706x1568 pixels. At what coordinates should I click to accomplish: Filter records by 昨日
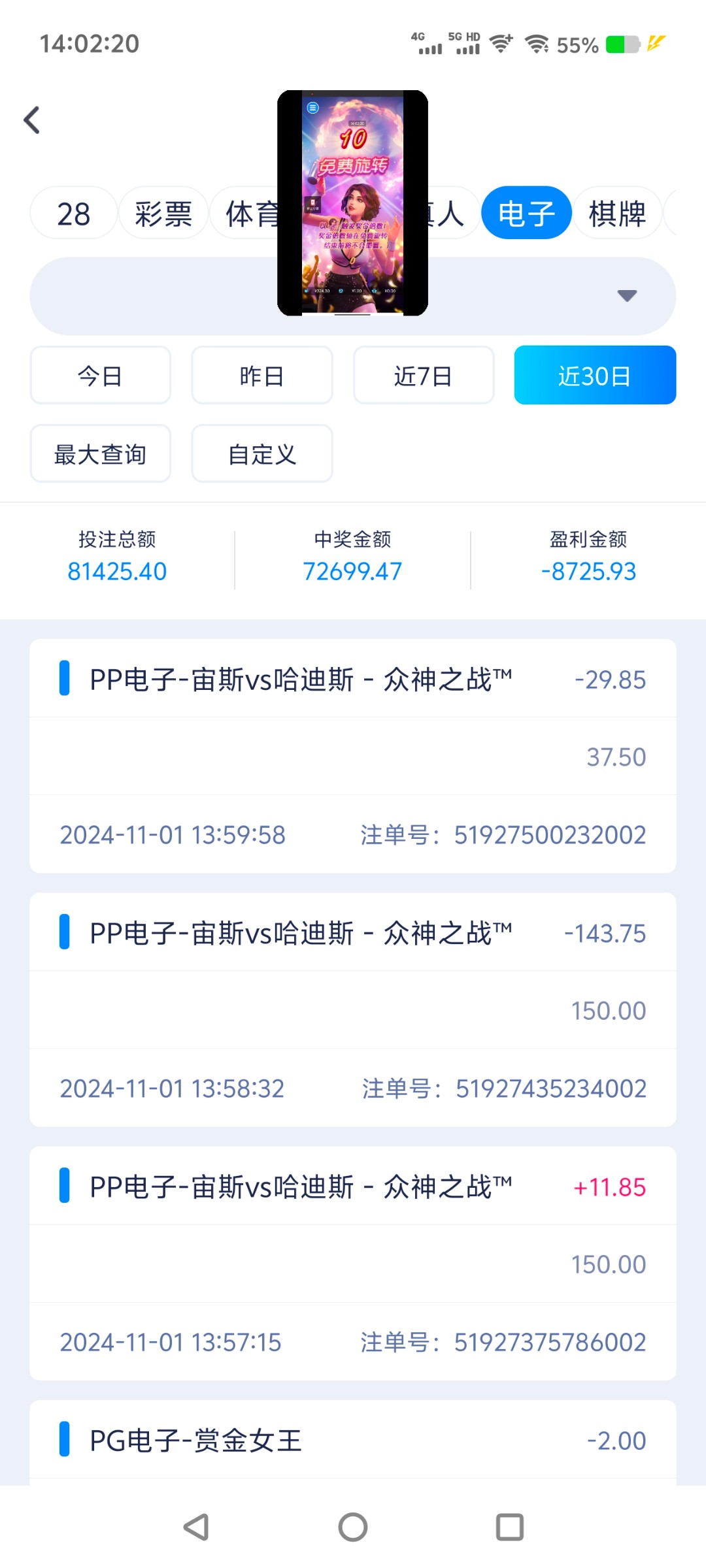click(x=261, y=376)
